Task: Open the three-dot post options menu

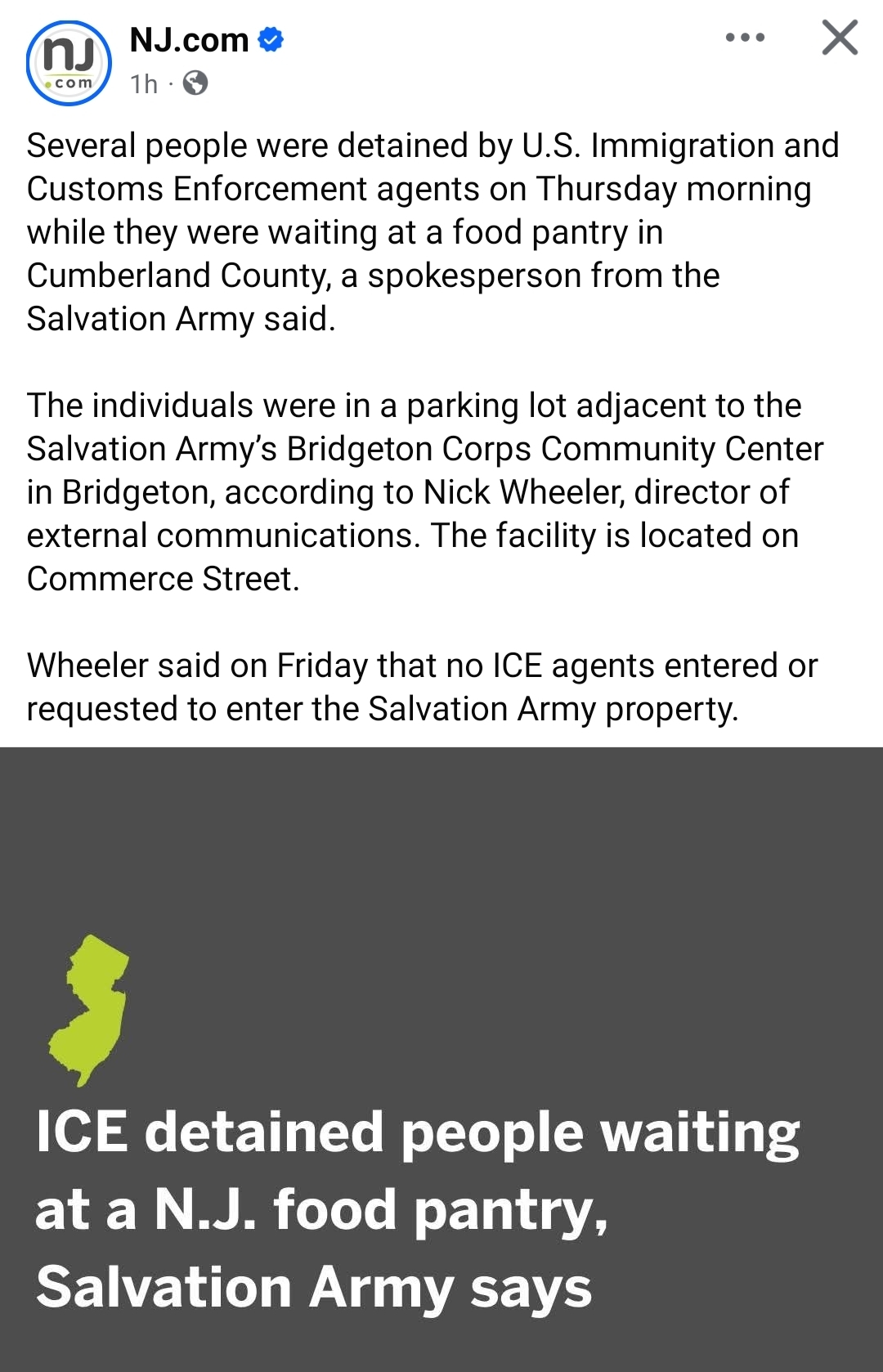Action: [745, 38]
